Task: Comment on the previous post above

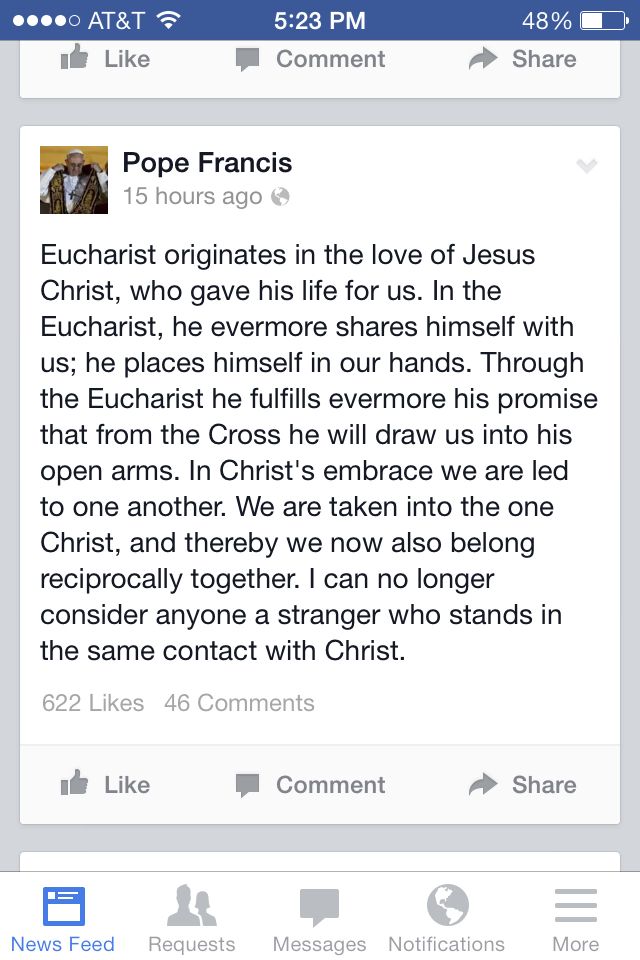Action: (310, 59)
